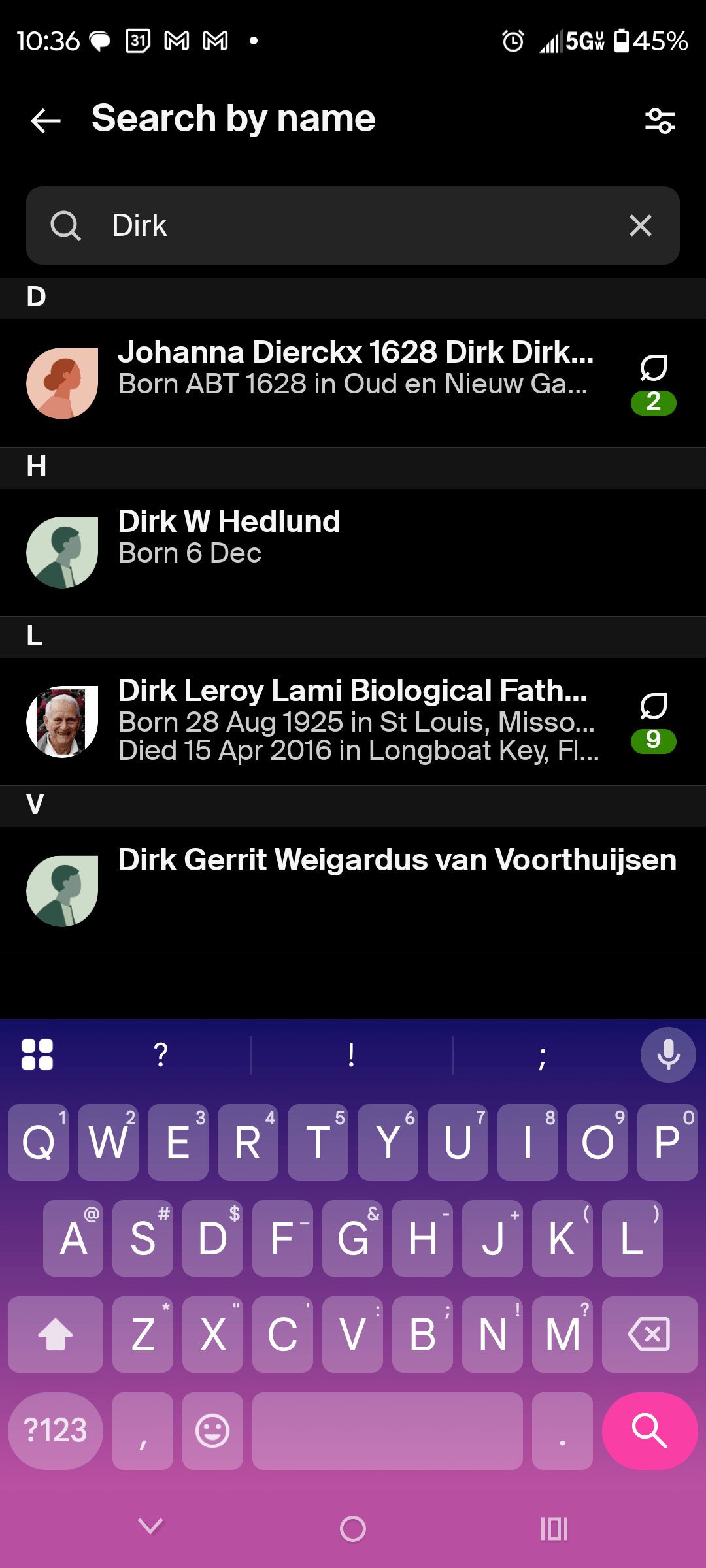This screenshot has width=706, height=1568.
Task: Clear the search text with the X
Action: (640, 225)
